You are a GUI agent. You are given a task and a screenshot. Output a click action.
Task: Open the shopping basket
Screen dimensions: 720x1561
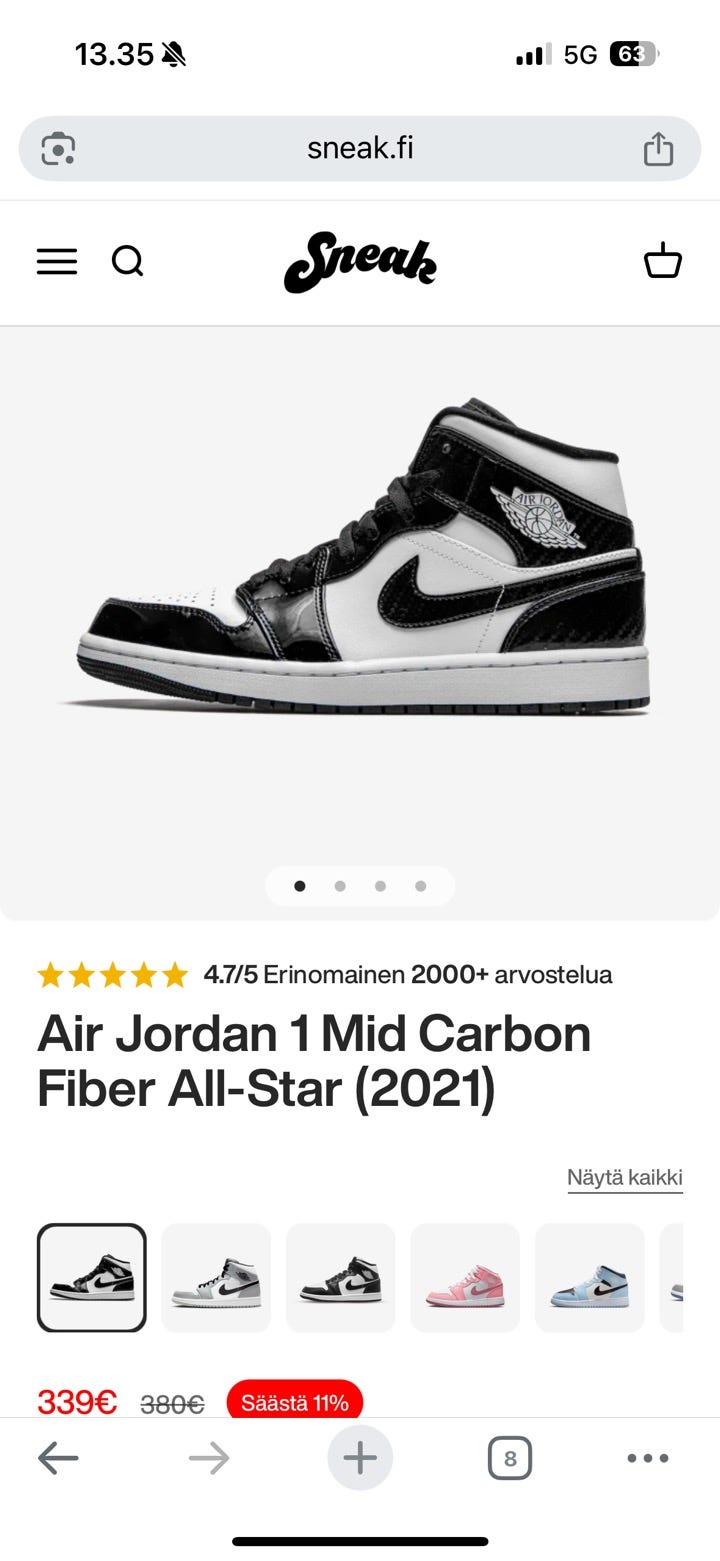(x=662, y=261)
